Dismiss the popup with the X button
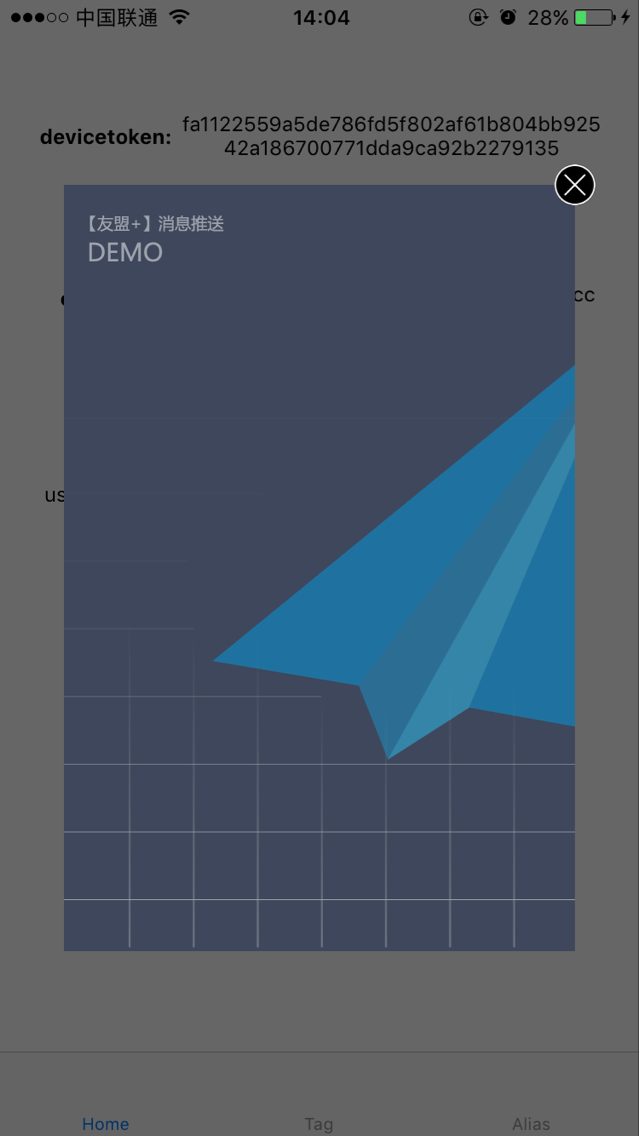The width and height of the screenshot is (639, 1136). (x=575, y=185)
